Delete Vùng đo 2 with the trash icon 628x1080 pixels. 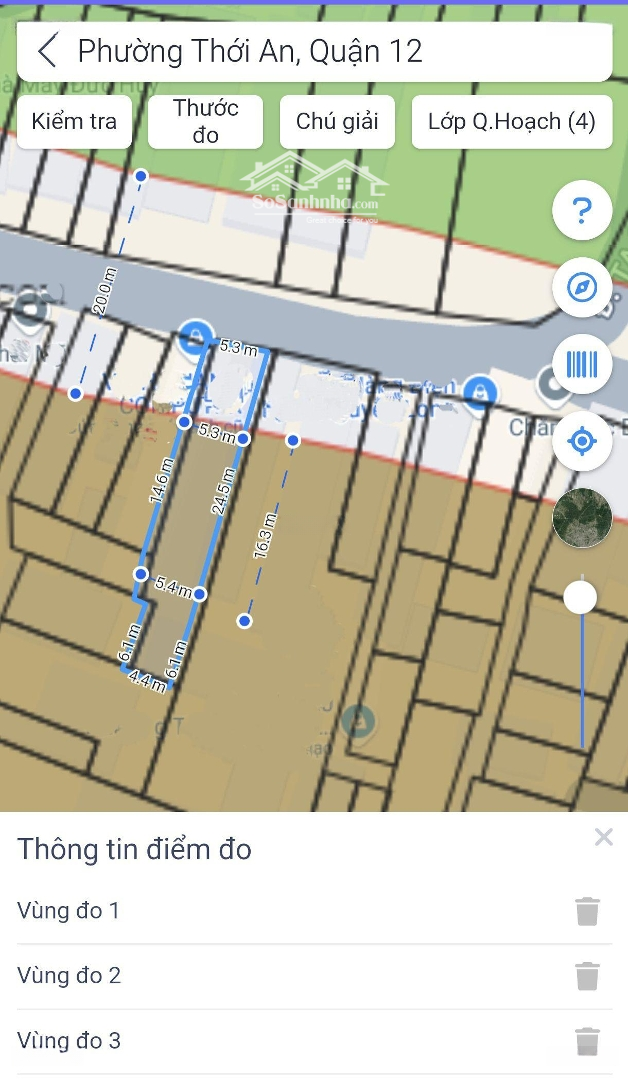coord(587,976)
